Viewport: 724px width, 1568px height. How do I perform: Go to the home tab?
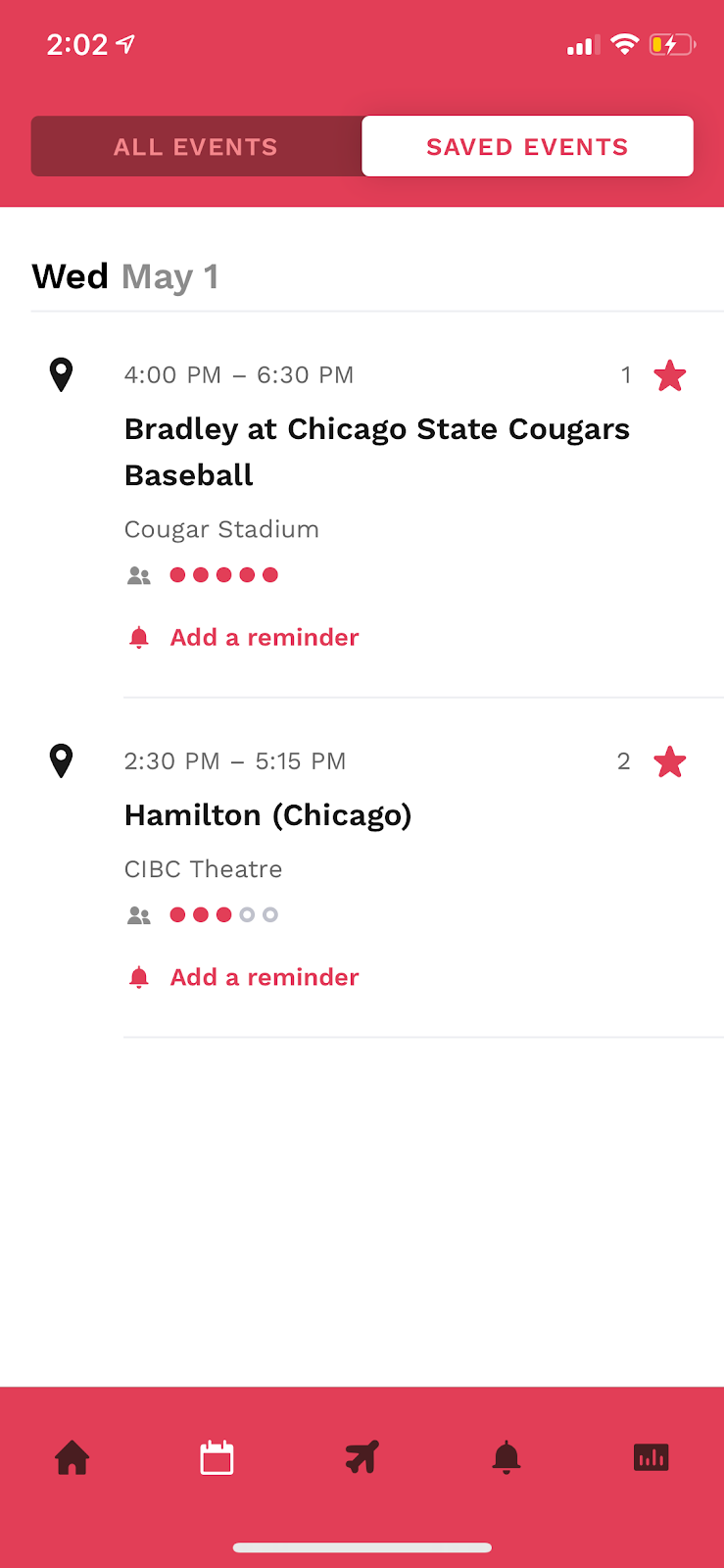pos(72,1458)
